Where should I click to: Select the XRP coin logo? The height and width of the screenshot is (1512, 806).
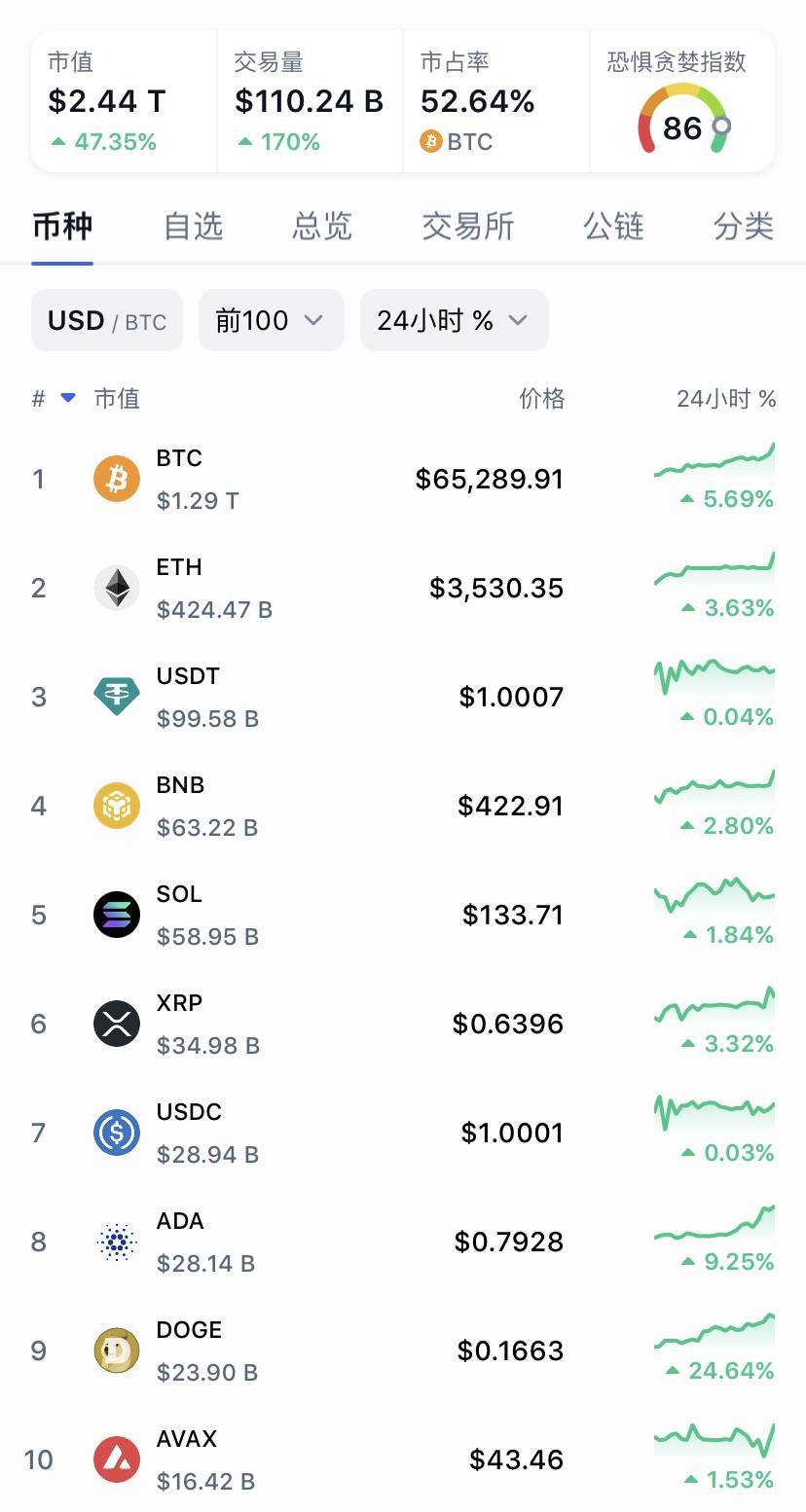coord(116,1023)
